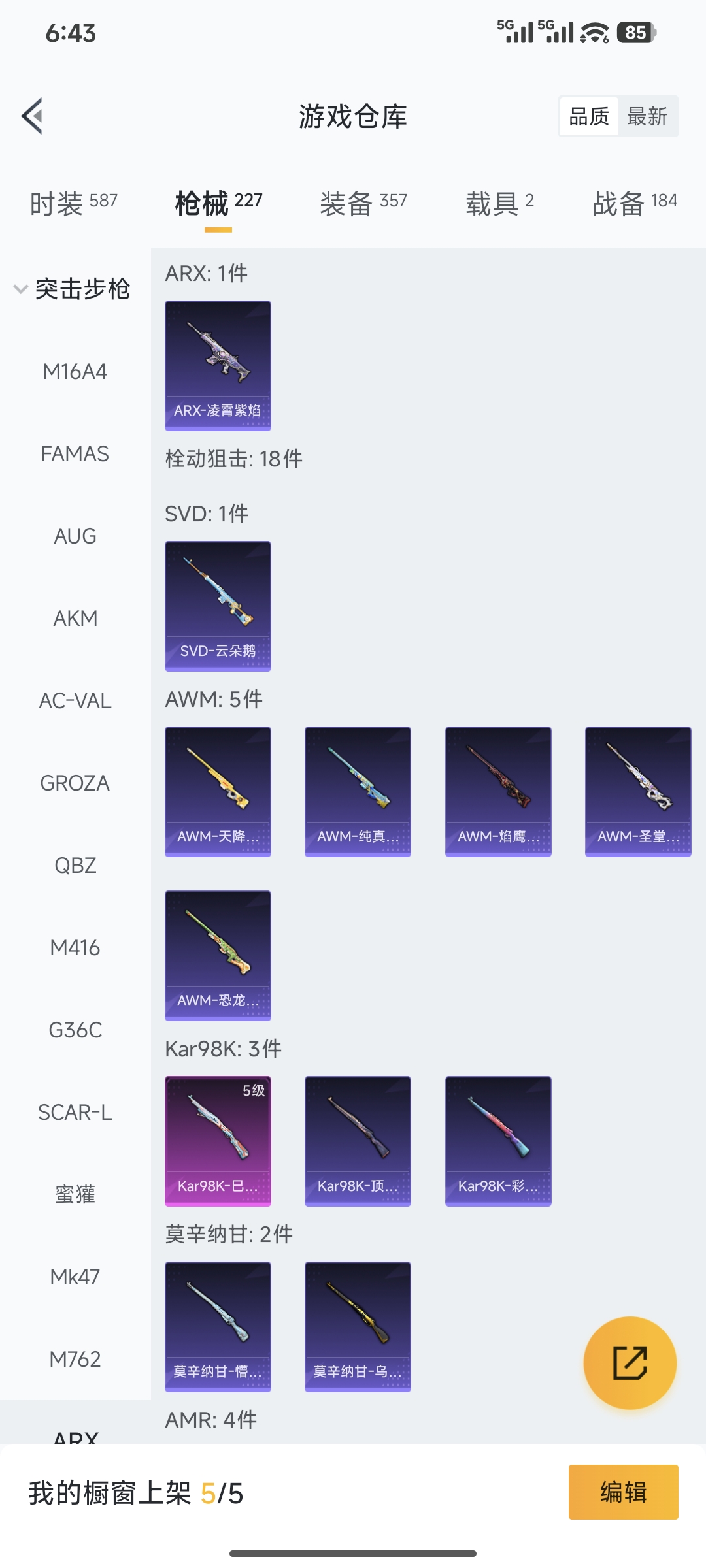Select the 品质 sort option
The height and width of the screenshot is (1568, 706).
(x=587, y=116)
